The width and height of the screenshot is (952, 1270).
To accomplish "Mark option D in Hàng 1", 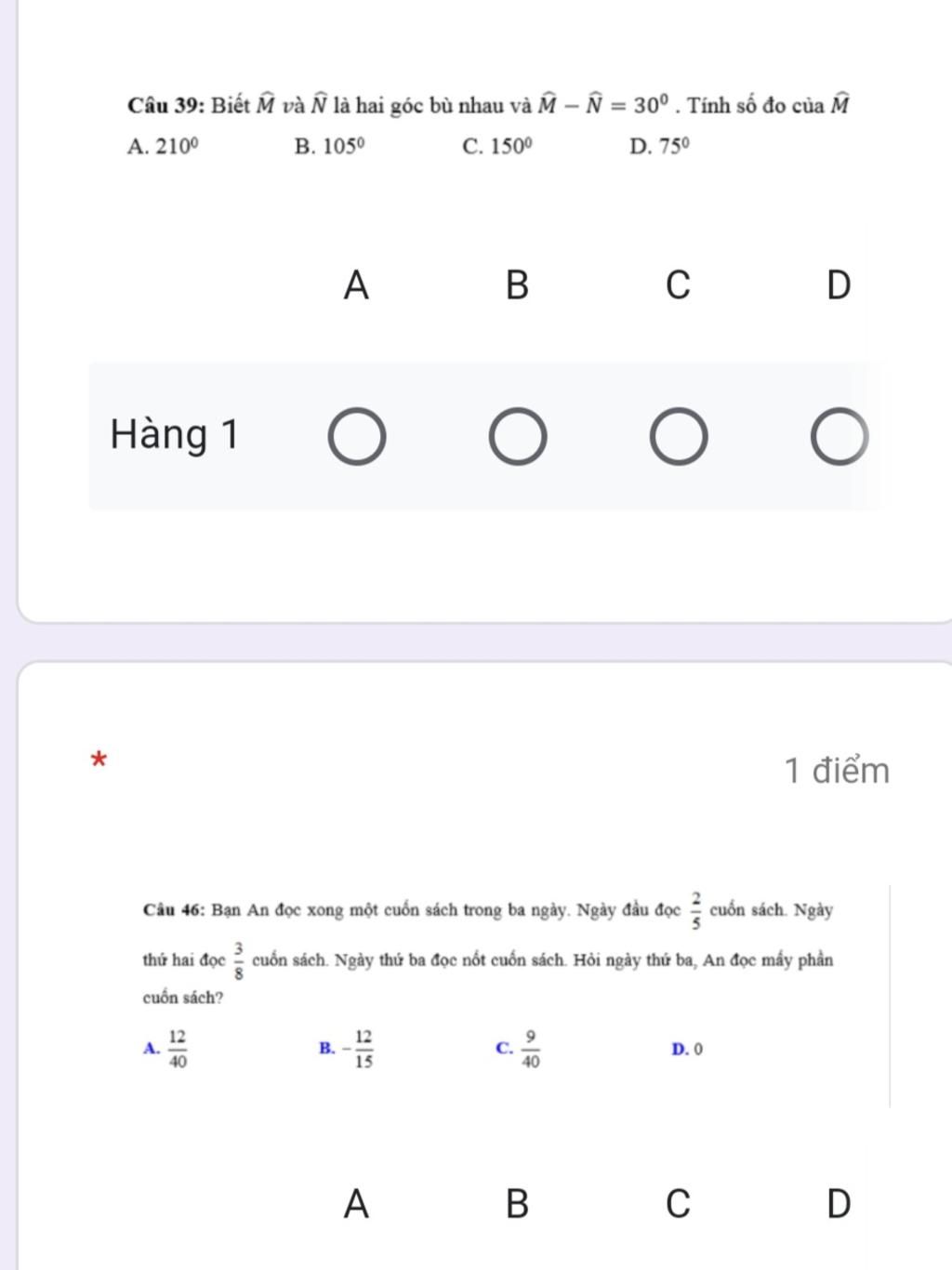I will click(839, 436).
